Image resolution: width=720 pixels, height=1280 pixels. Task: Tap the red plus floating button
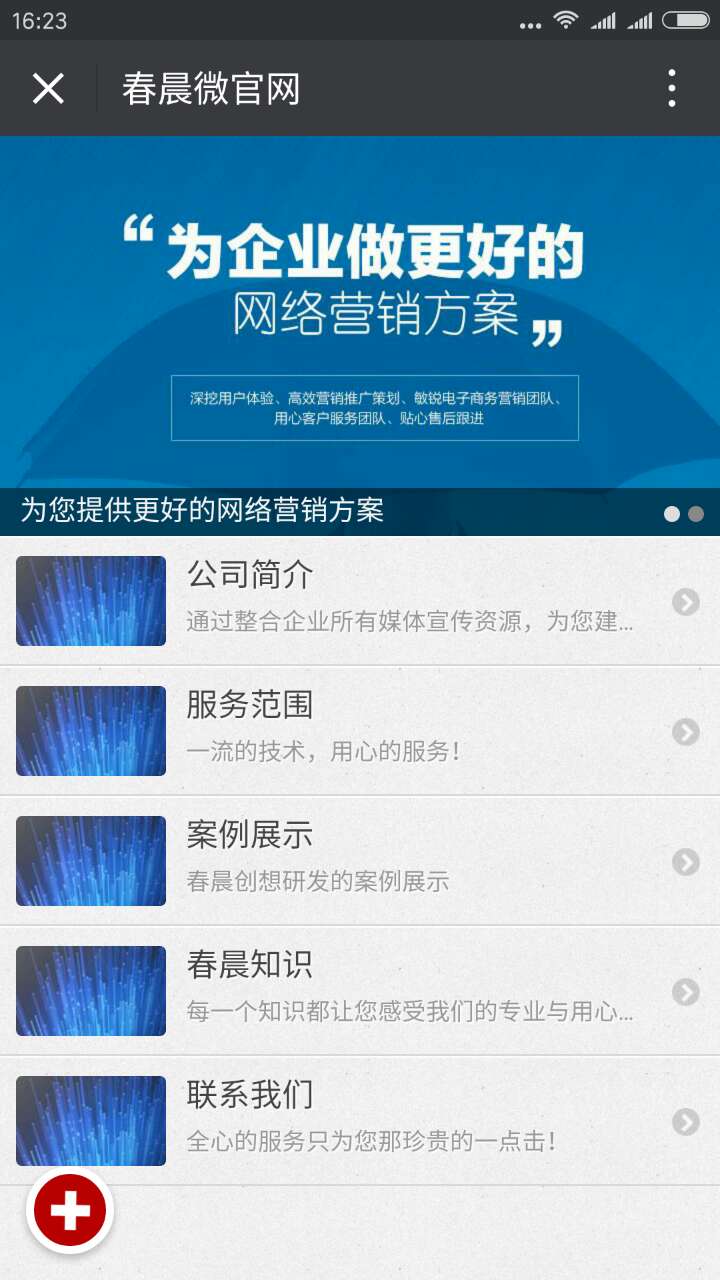70,1210
